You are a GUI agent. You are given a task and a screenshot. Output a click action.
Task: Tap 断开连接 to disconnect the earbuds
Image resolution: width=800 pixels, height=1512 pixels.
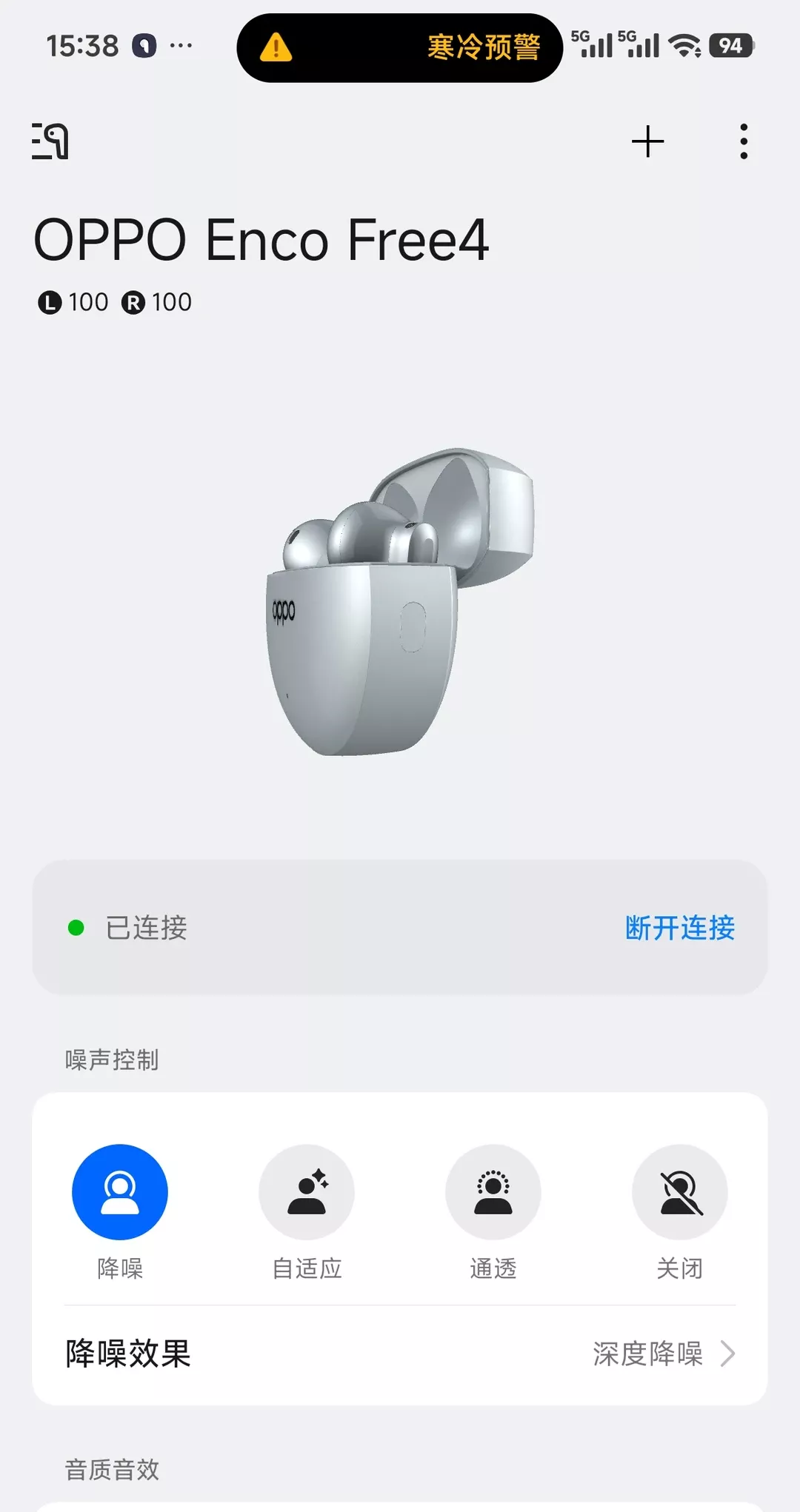tap(679, 929)
